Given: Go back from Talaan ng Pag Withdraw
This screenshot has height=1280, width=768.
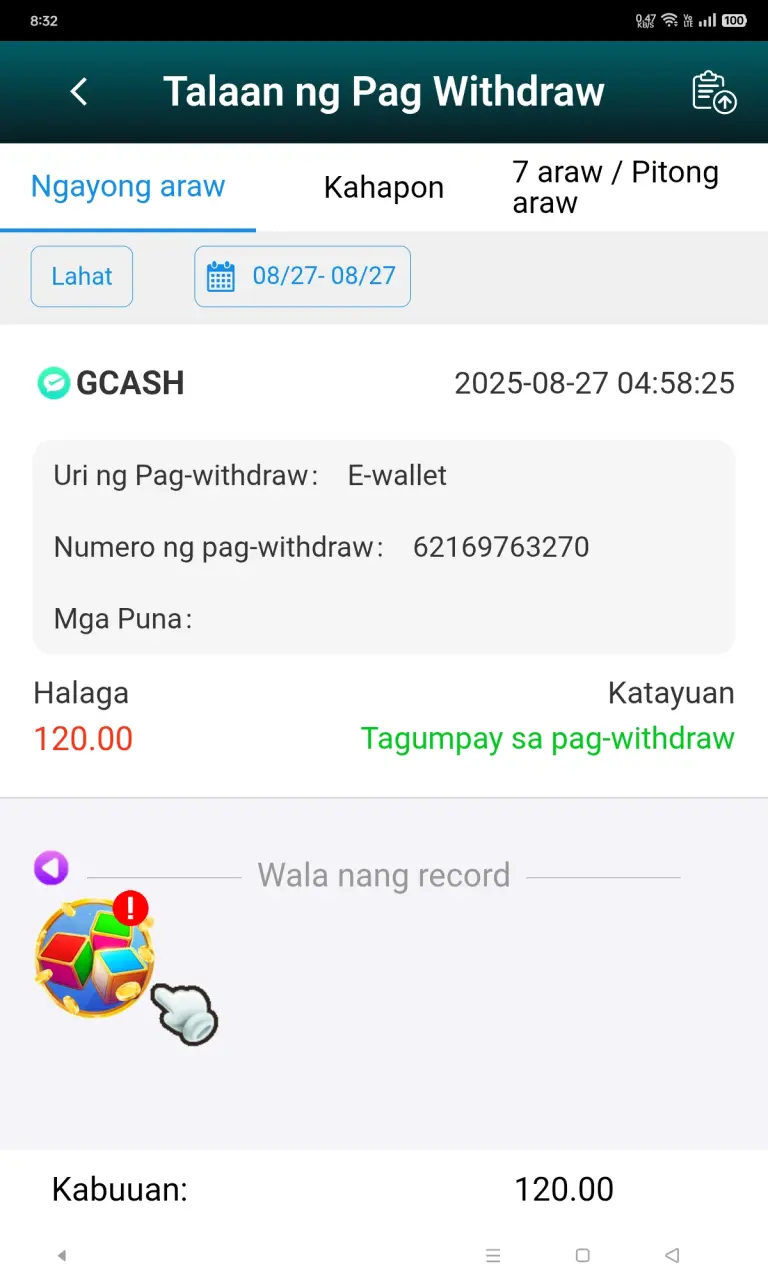Looking at the screenshot, I should pyautogui.click(x=79, y=92).
